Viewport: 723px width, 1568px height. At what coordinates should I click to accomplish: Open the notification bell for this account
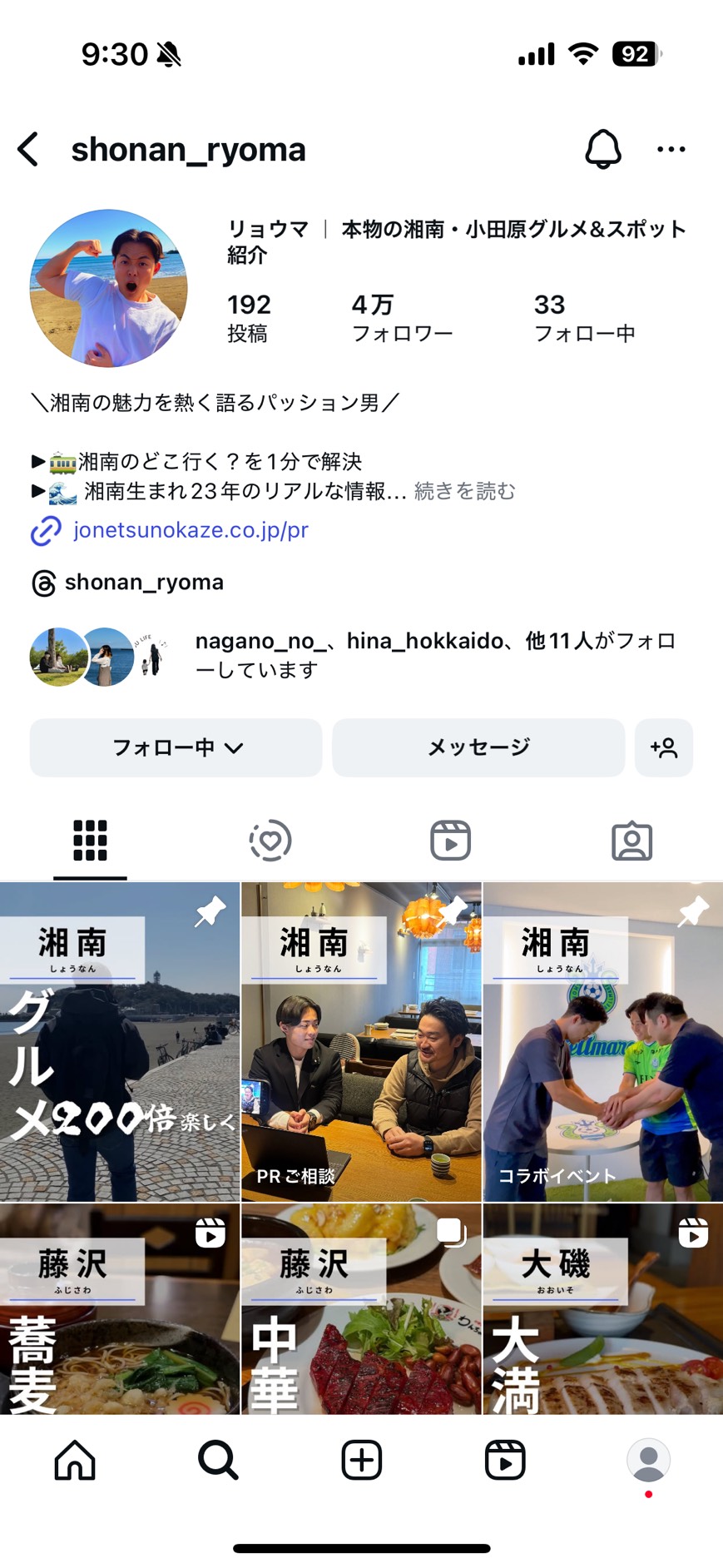pos(603,150)
